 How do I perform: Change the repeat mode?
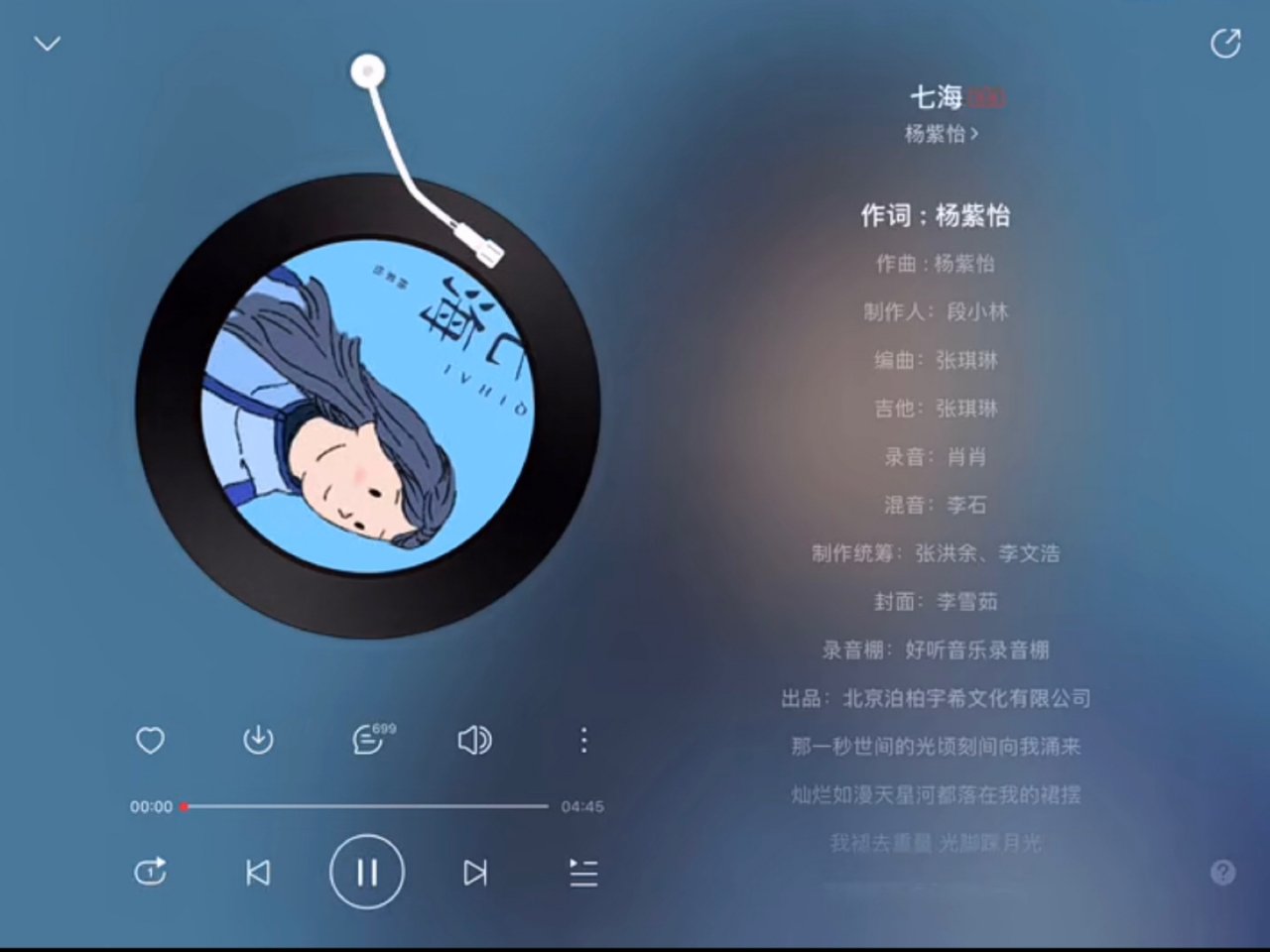tap(150, 873)
